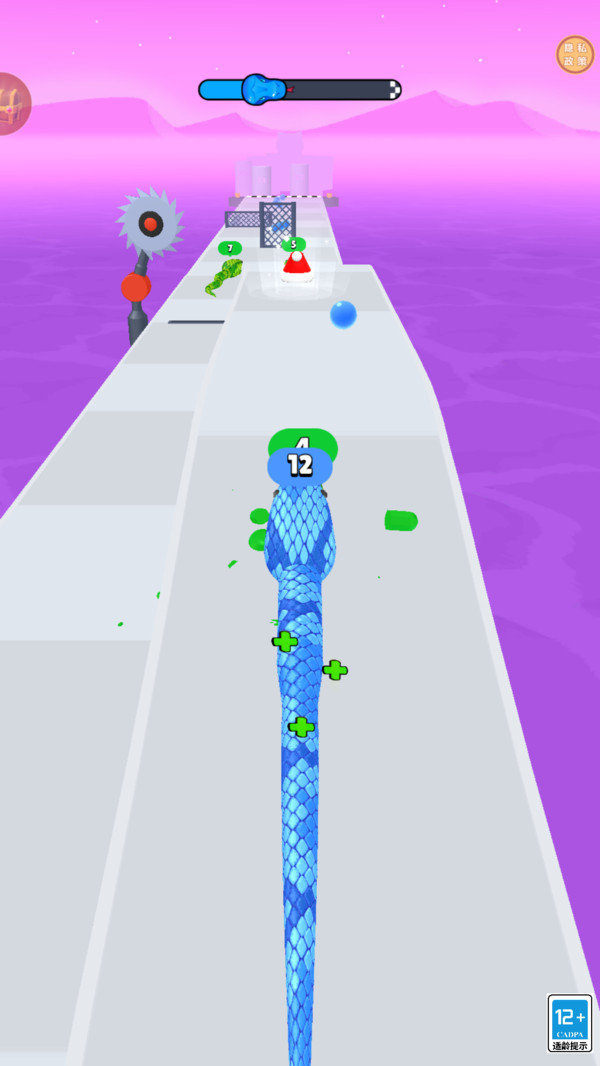Open the 12+ CADPA age rating notice
This screenshot has width=600, height=1066.
pyautogui.click(x=570, y=1022)
